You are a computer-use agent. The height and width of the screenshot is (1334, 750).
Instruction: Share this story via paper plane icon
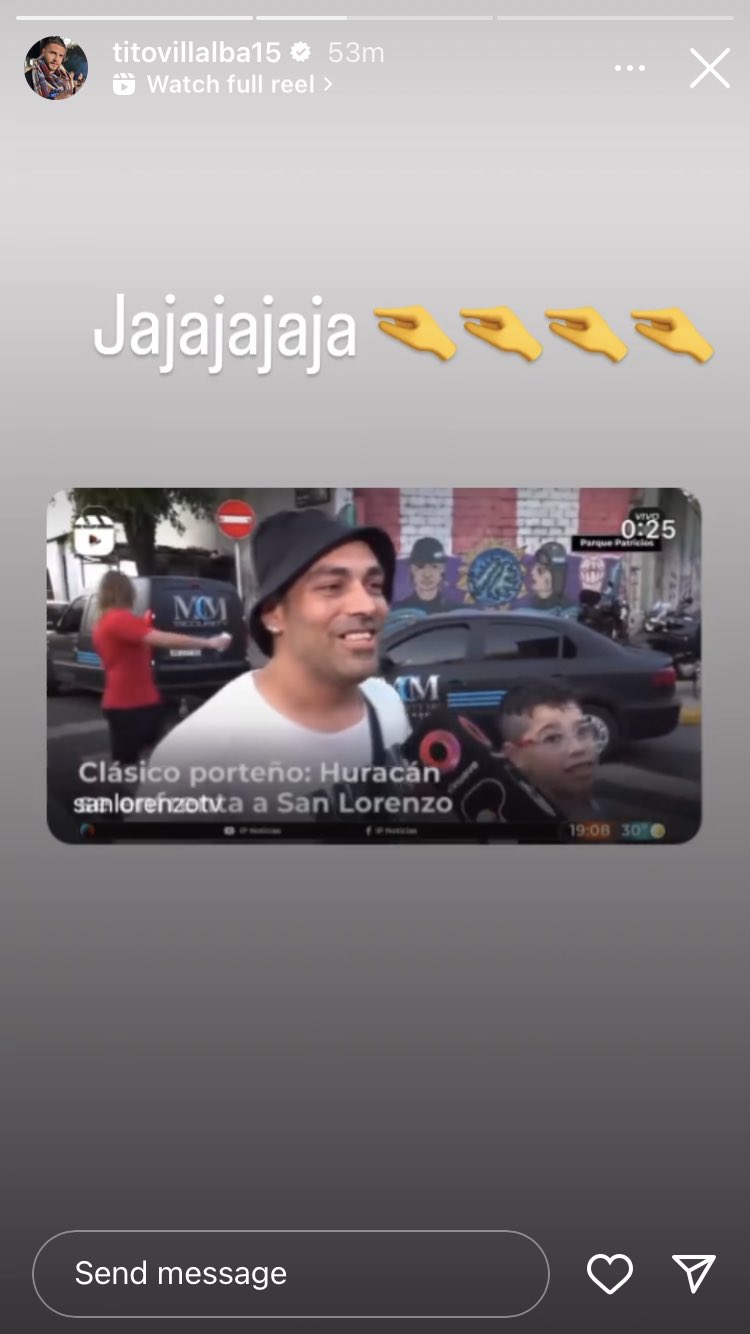pos(693,1273)
